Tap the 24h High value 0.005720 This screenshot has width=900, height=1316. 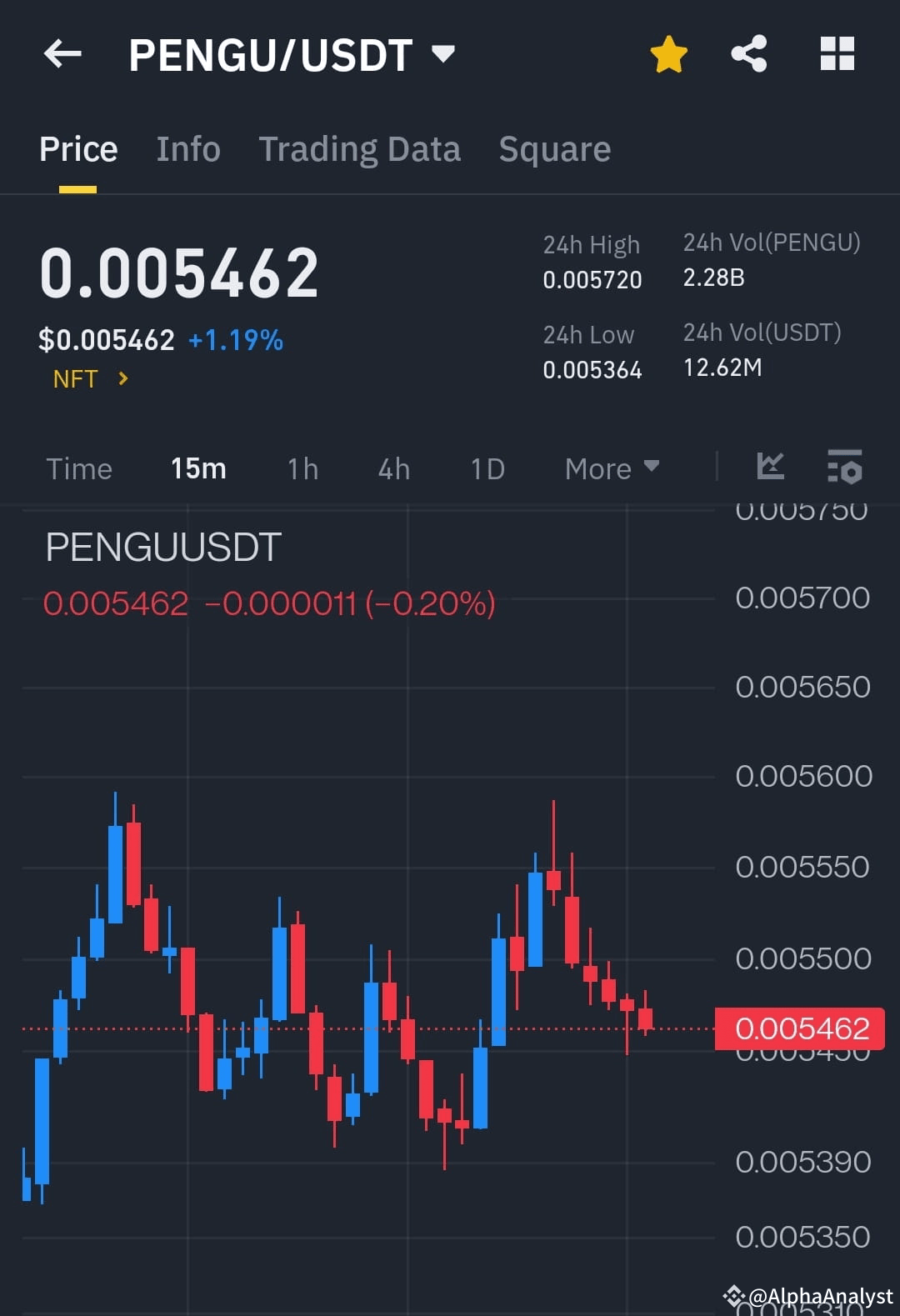[x=592, y=280]
